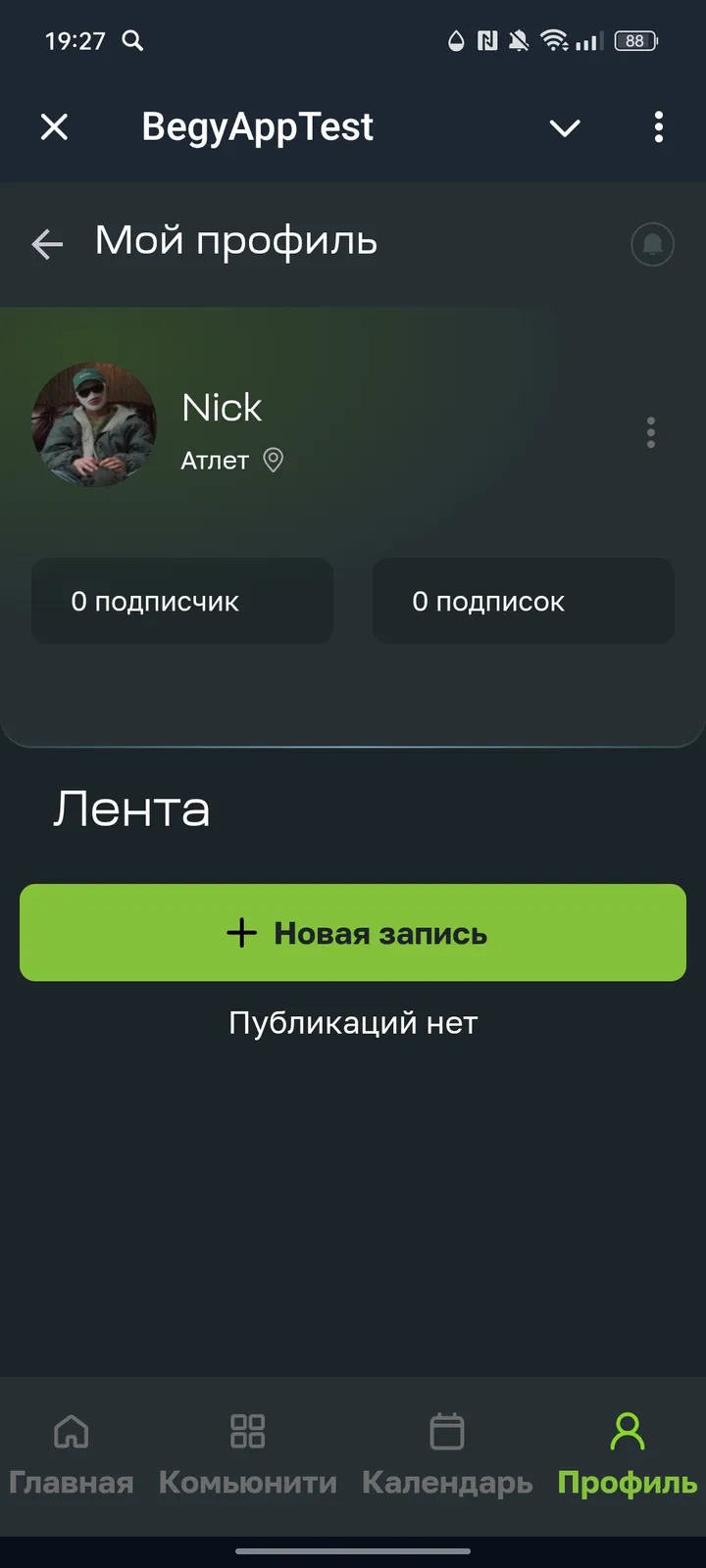Tap the search magnifier in status bar

tap(133, 41)
